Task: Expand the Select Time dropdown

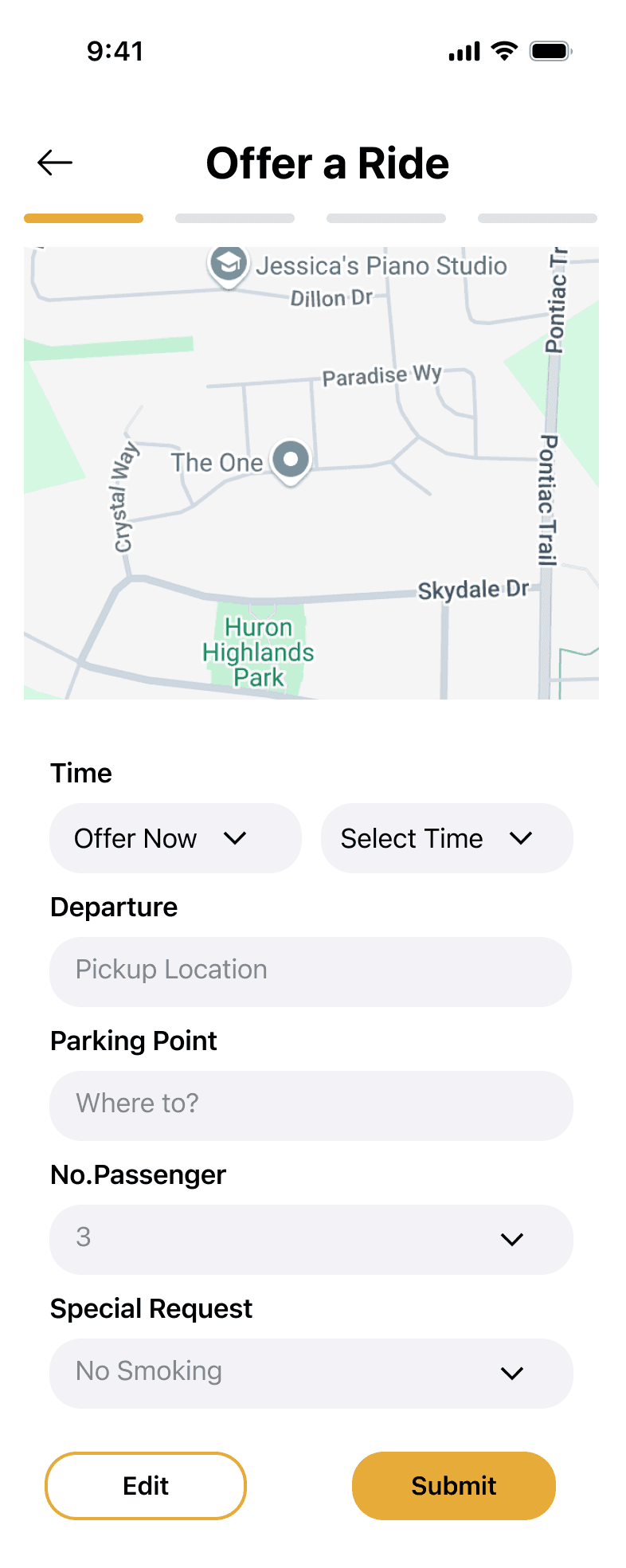Action: (446, 838)
